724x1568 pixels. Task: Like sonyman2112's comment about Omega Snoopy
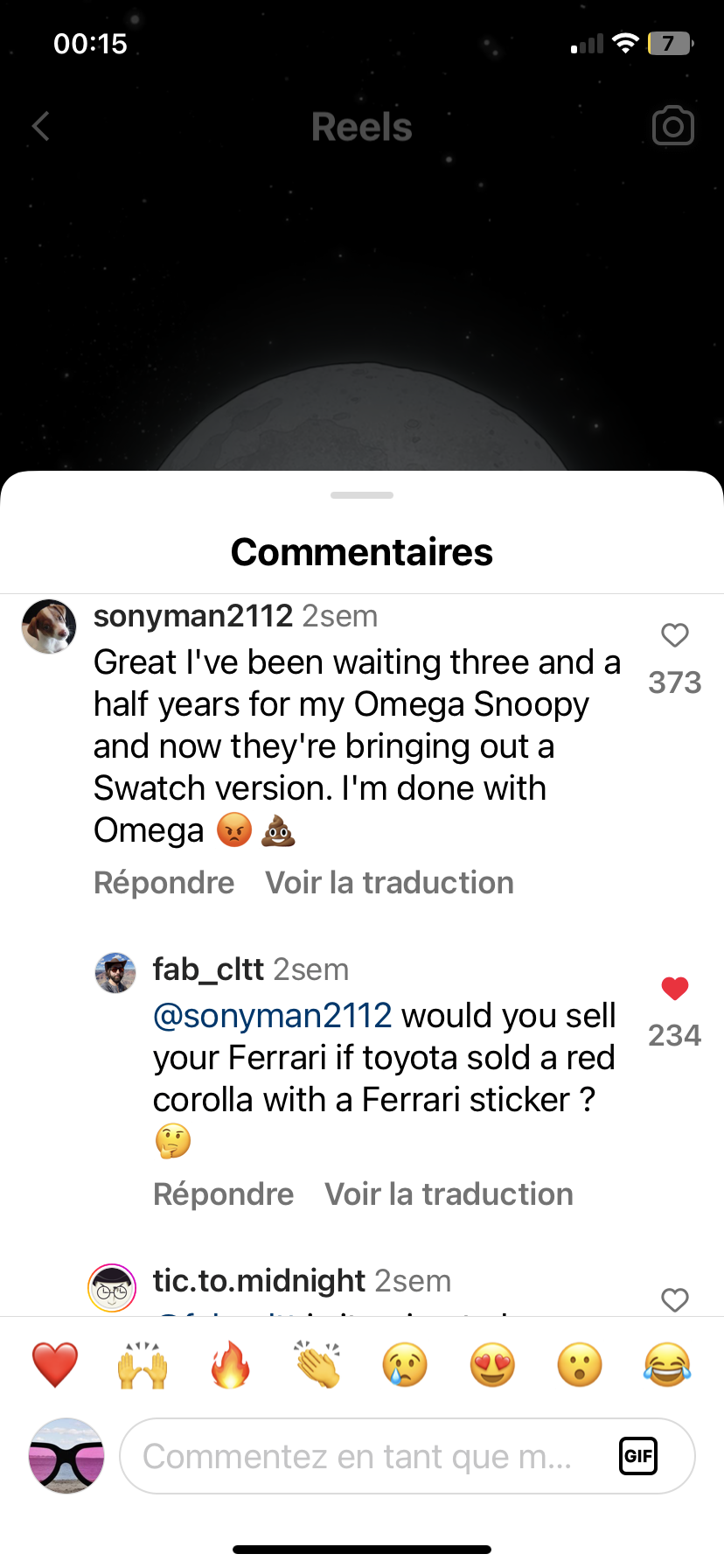(674, 635)
